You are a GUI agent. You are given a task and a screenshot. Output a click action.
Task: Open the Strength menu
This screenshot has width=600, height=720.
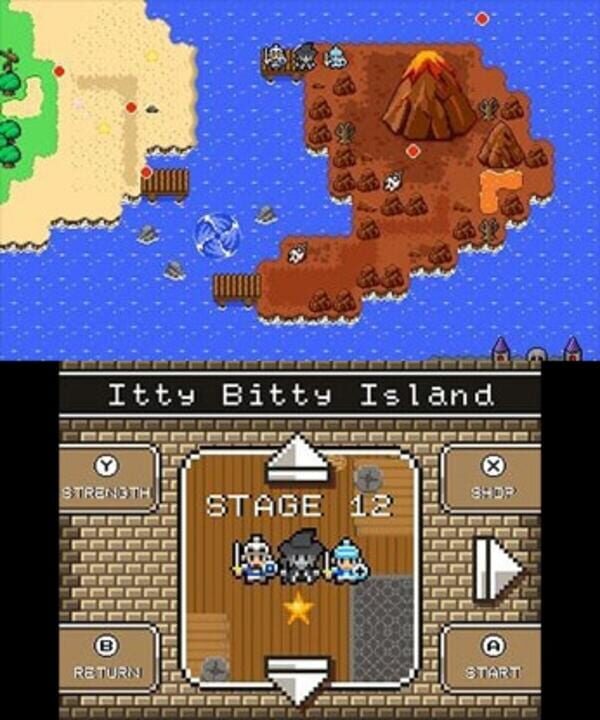point(106,479)
